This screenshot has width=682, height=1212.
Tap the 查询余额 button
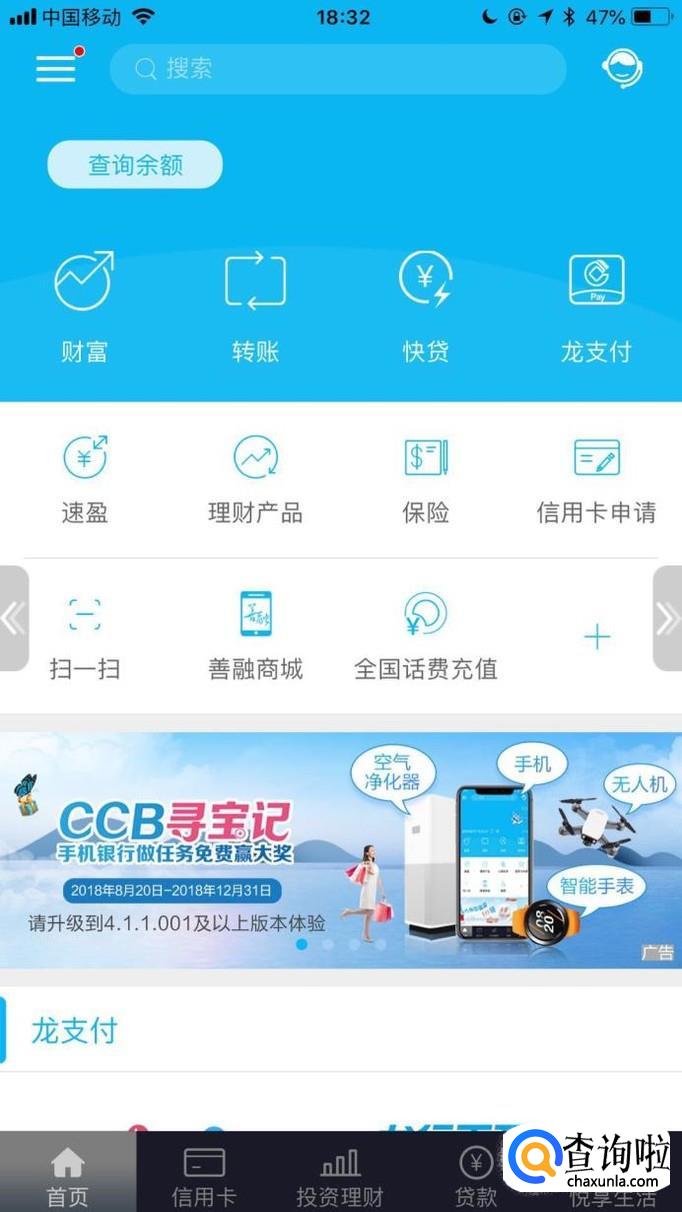pos(135,165)
